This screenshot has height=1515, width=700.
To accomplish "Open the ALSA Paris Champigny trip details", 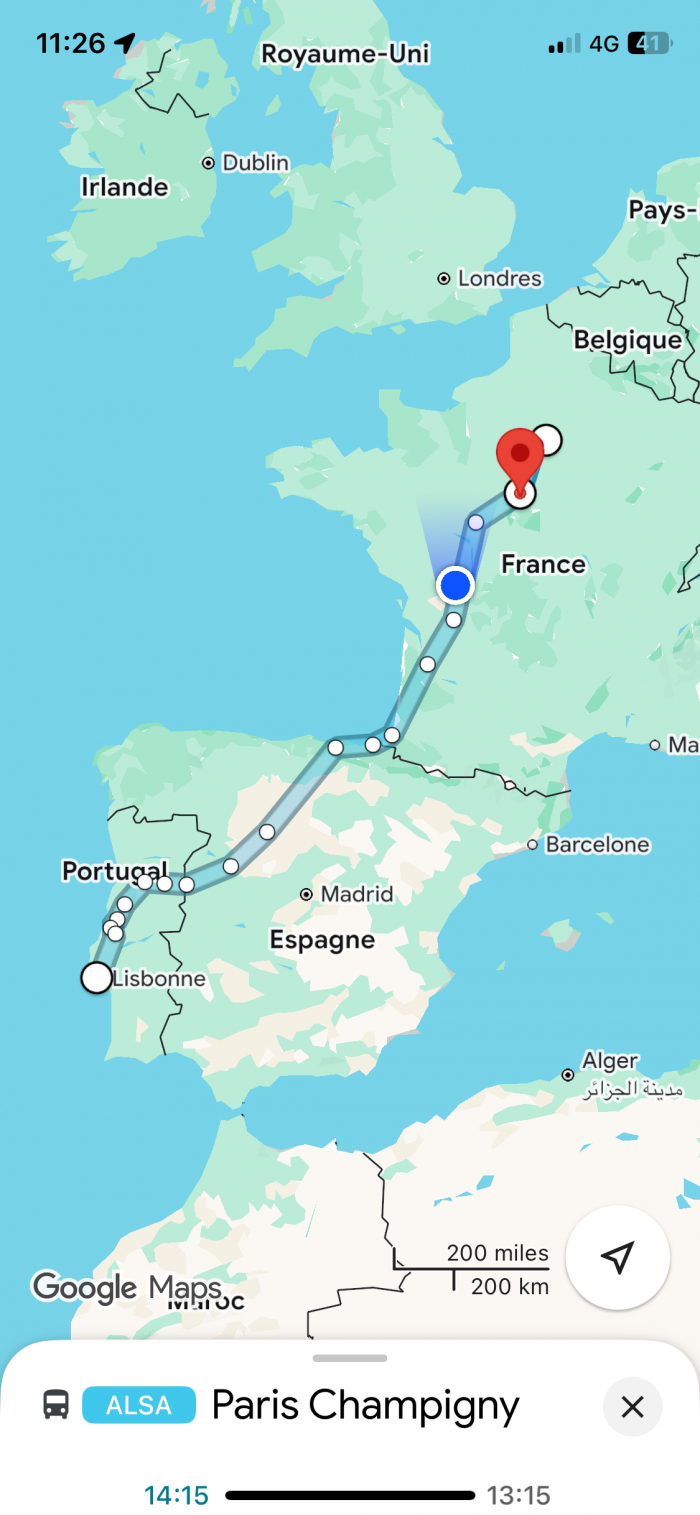I will pyautogui.click(x=365, y=1406).
